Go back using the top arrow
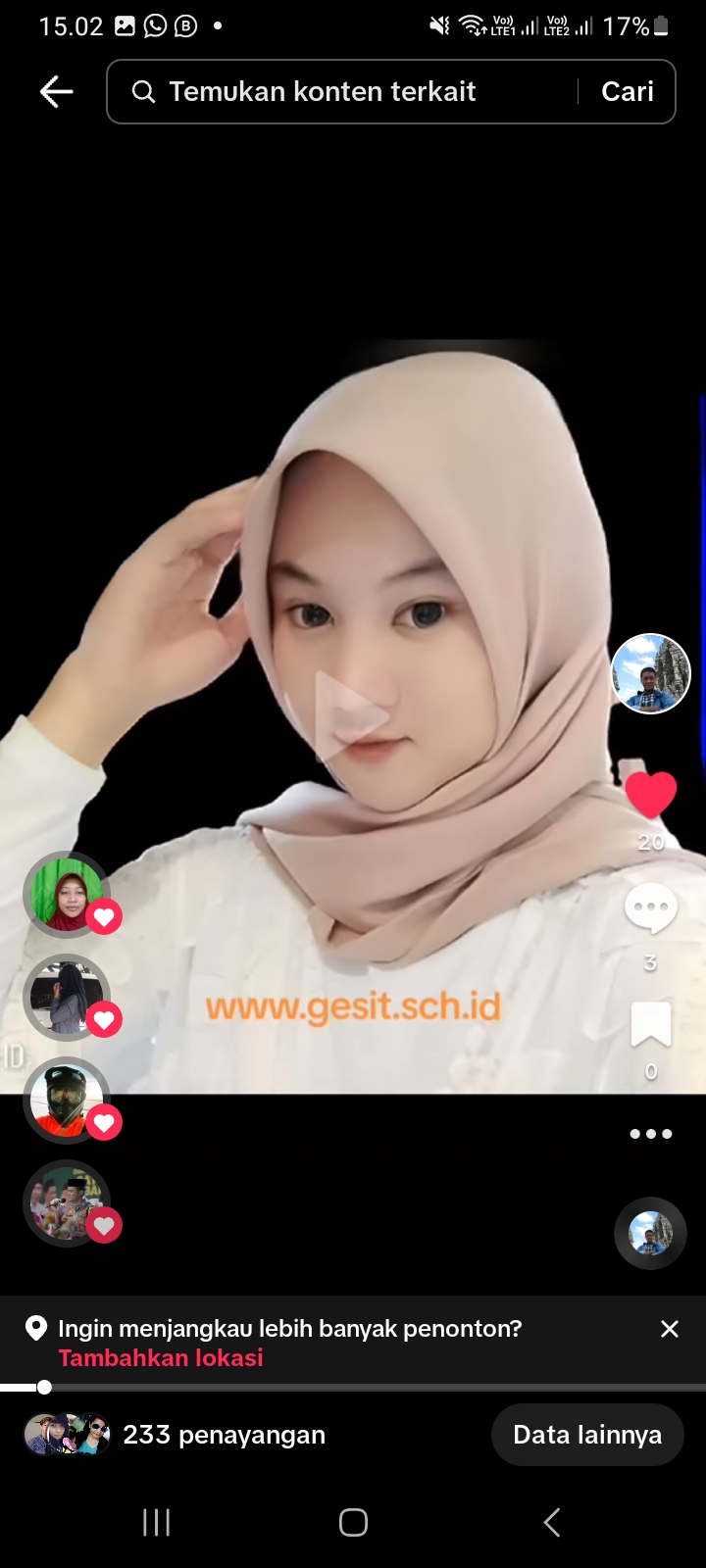 [56, 91]
